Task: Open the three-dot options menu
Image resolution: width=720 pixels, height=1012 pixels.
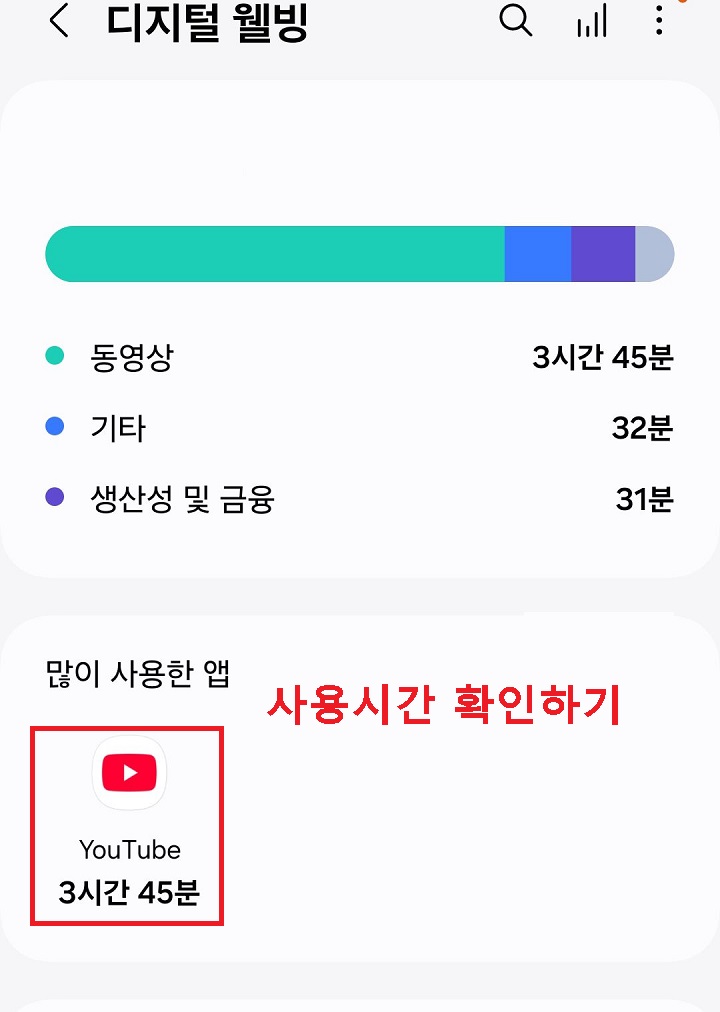Action: click(659, 22)
